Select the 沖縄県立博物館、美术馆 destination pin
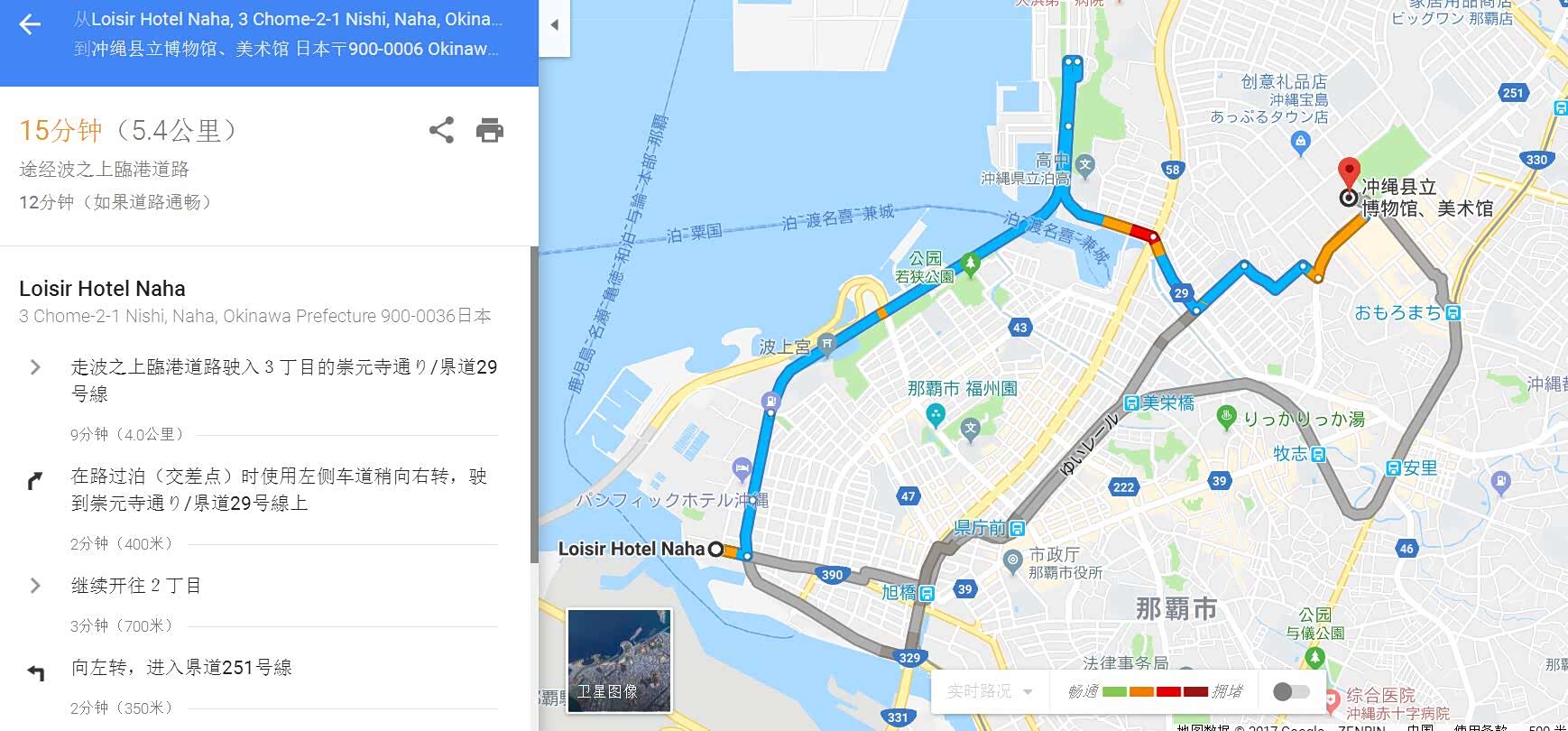 pos(1348,171)
